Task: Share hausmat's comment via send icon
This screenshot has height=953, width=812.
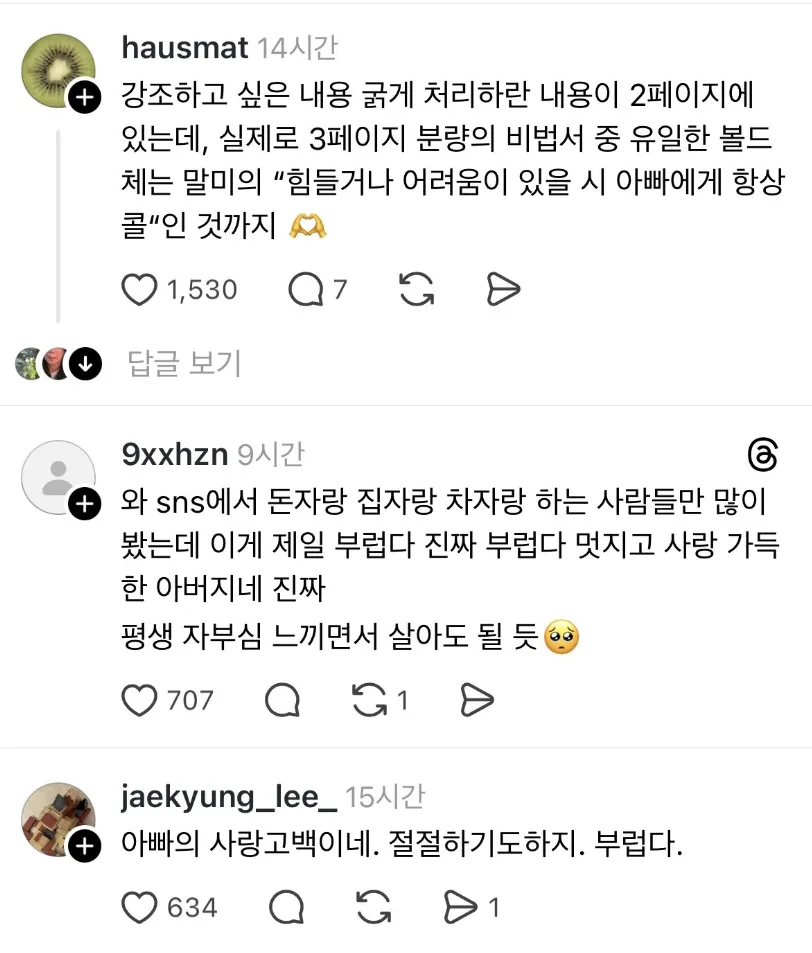Action: [503, 290]
